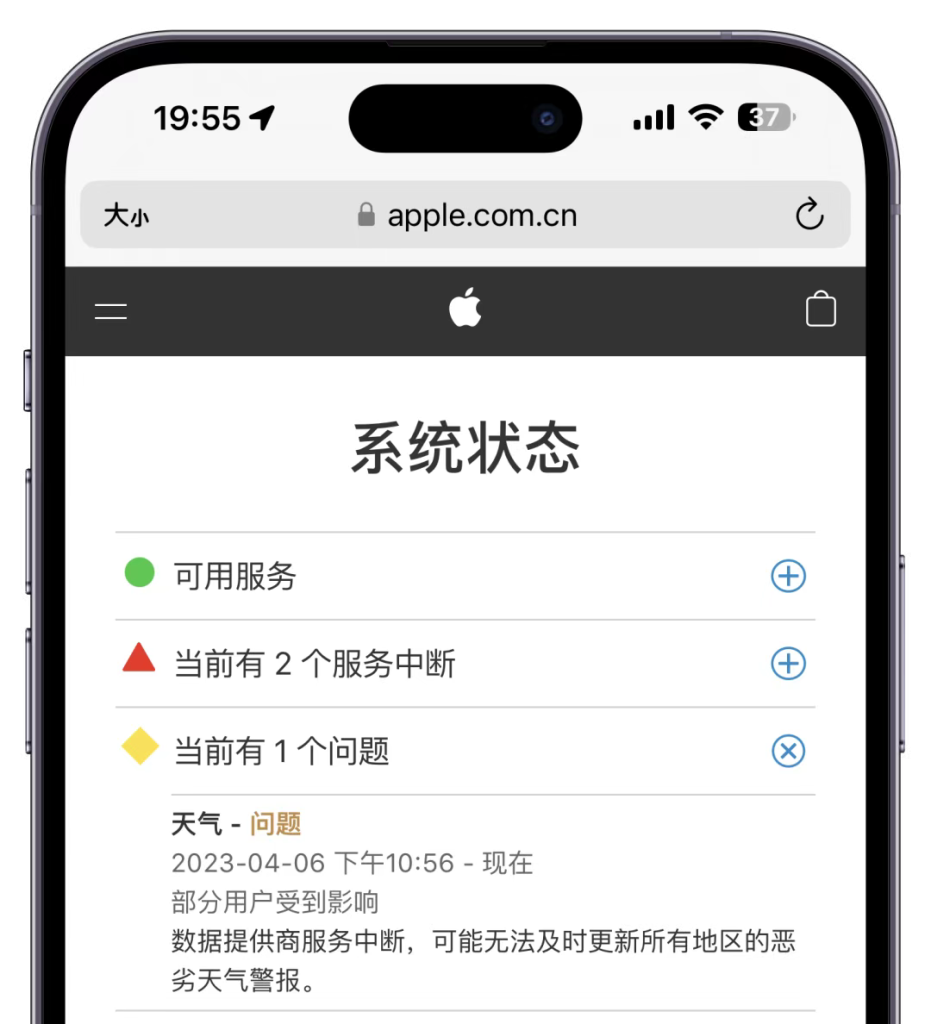Tap the red triangle outage indicator

point(139,660)
